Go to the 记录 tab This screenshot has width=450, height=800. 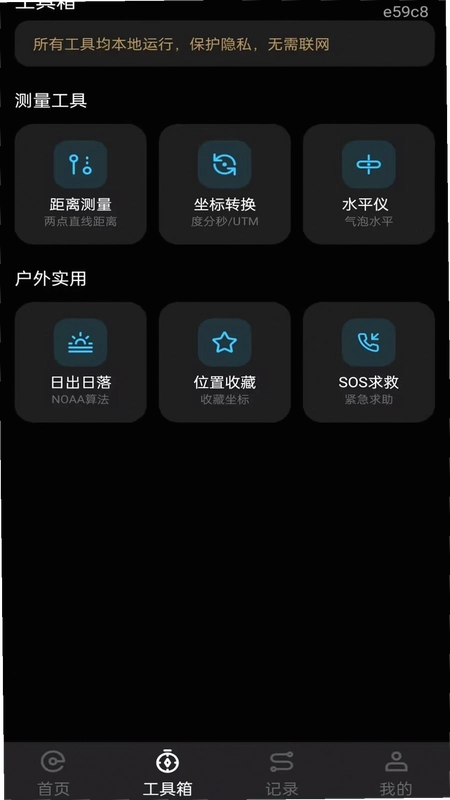pos(282,773)
